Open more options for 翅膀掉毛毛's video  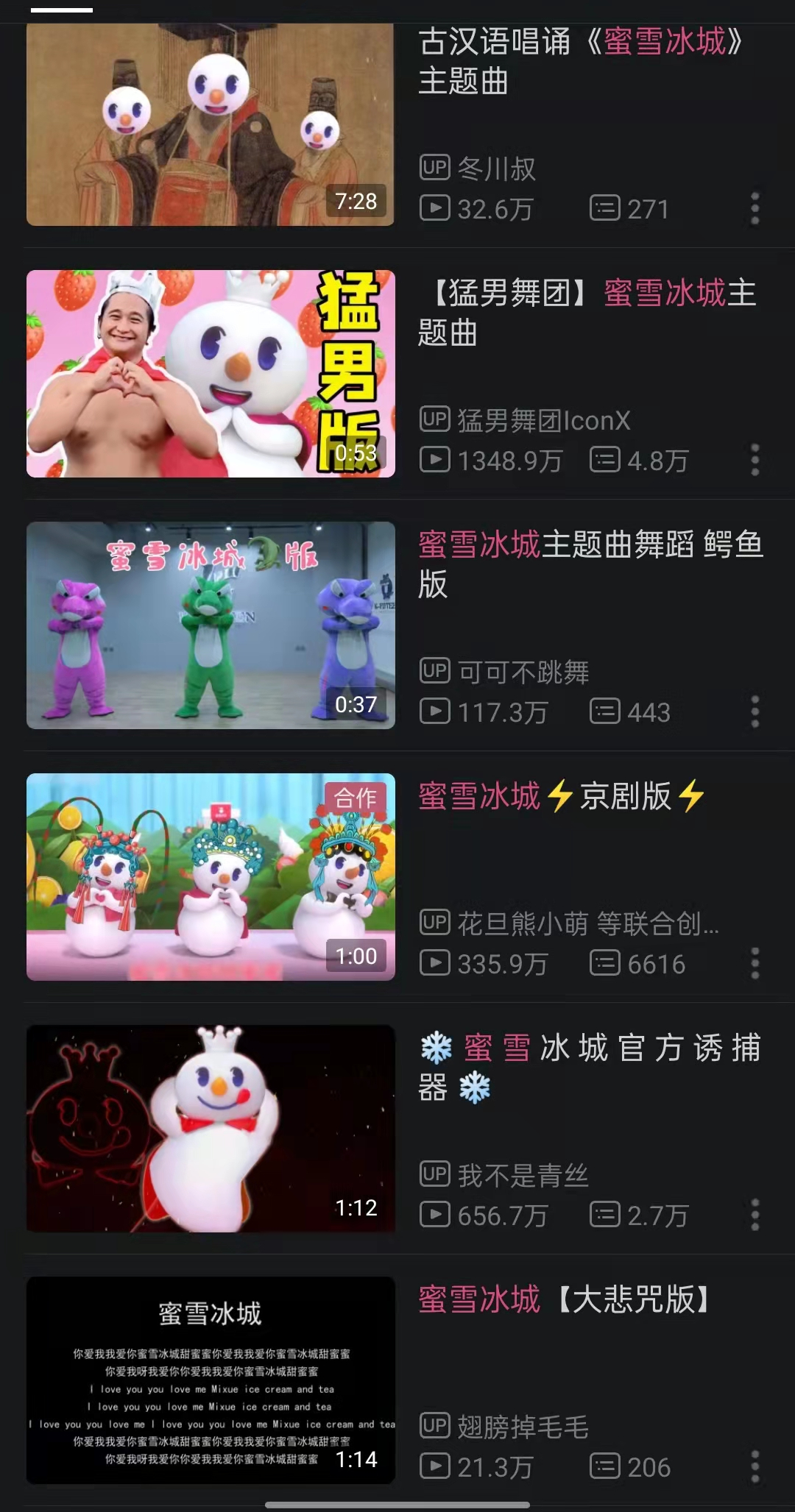pyautogui.click(x=755, y=1467)
